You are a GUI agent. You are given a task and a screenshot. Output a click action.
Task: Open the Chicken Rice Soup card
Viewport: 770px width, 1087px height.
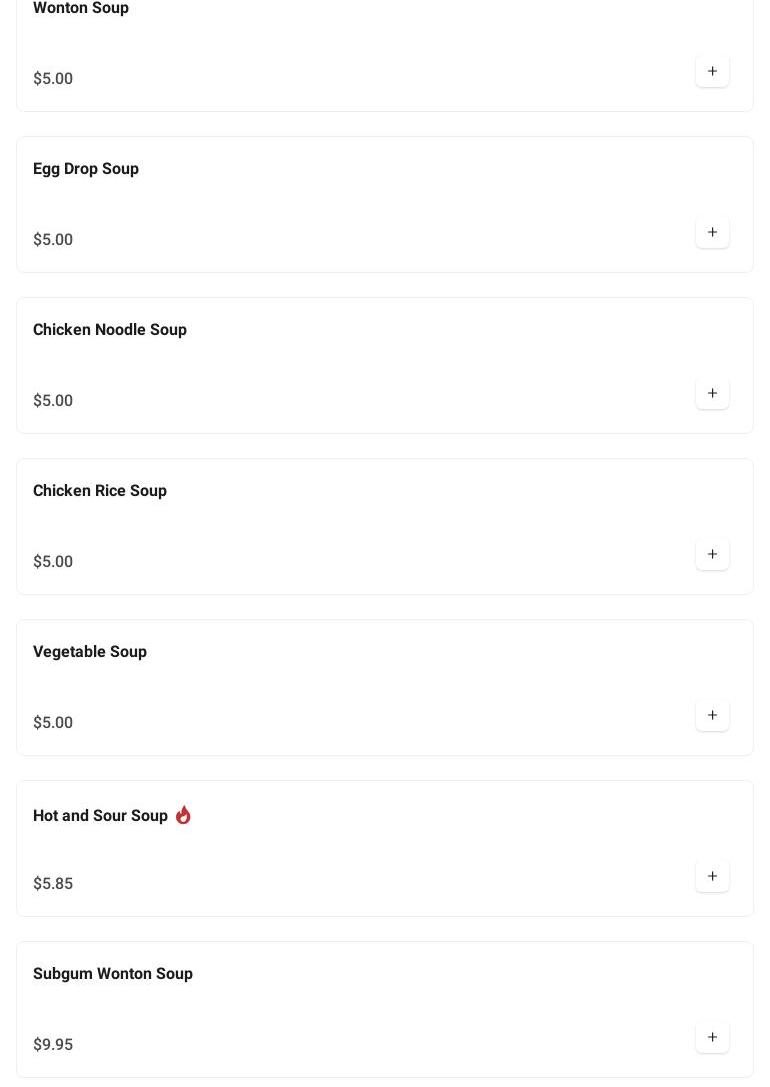click(x=100, y=491)
